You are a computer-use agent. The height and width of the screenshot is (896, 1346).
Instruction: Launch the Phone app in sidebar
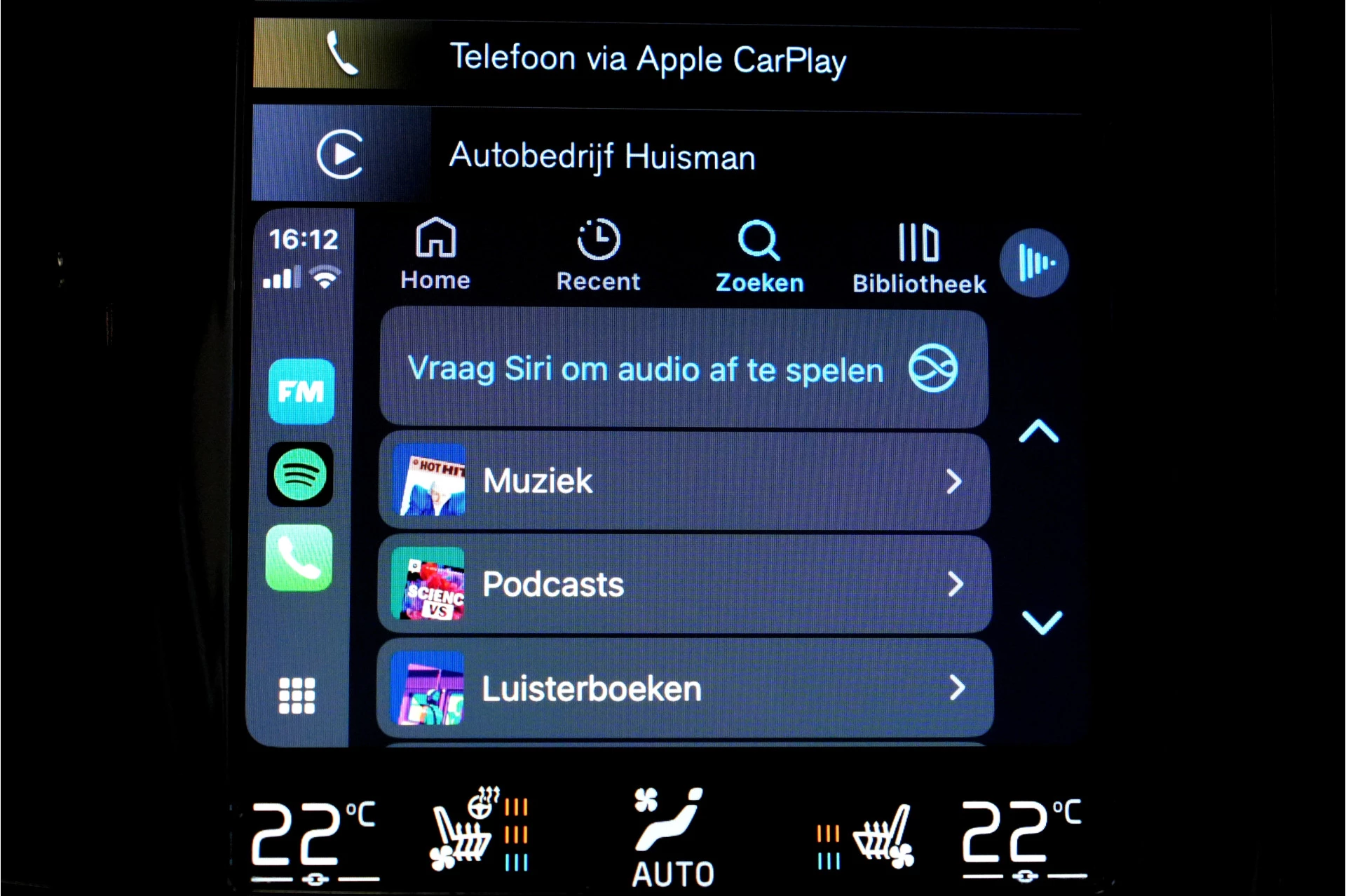299,558
